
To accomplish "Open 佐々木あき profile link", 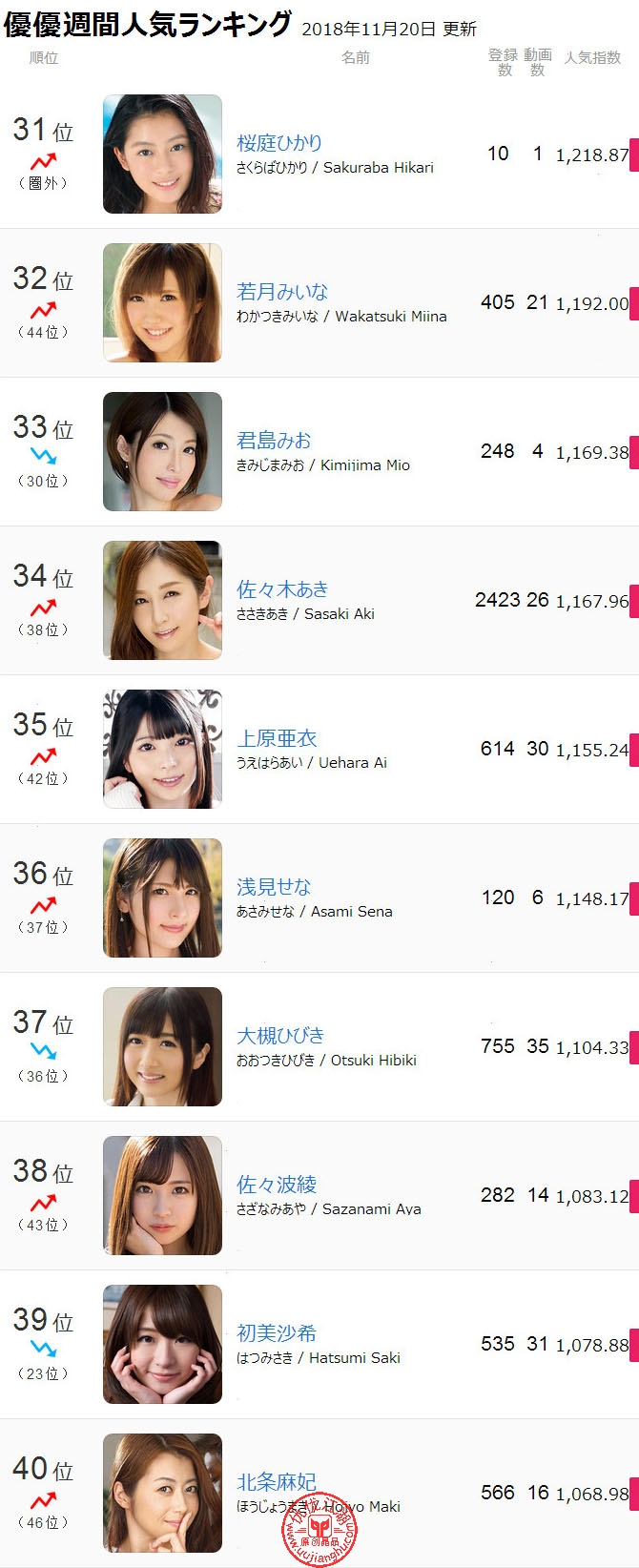I will (282, 589).
